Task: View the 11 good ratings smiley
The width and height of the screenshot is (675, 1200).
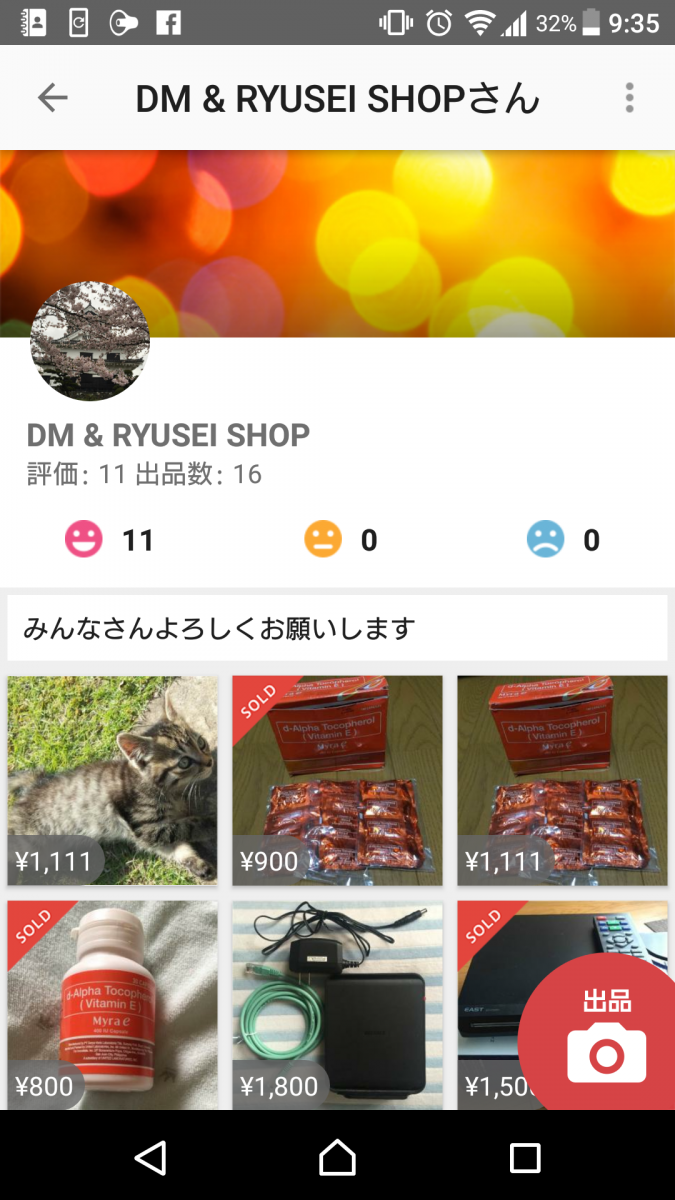Action: tap(84, 540)
